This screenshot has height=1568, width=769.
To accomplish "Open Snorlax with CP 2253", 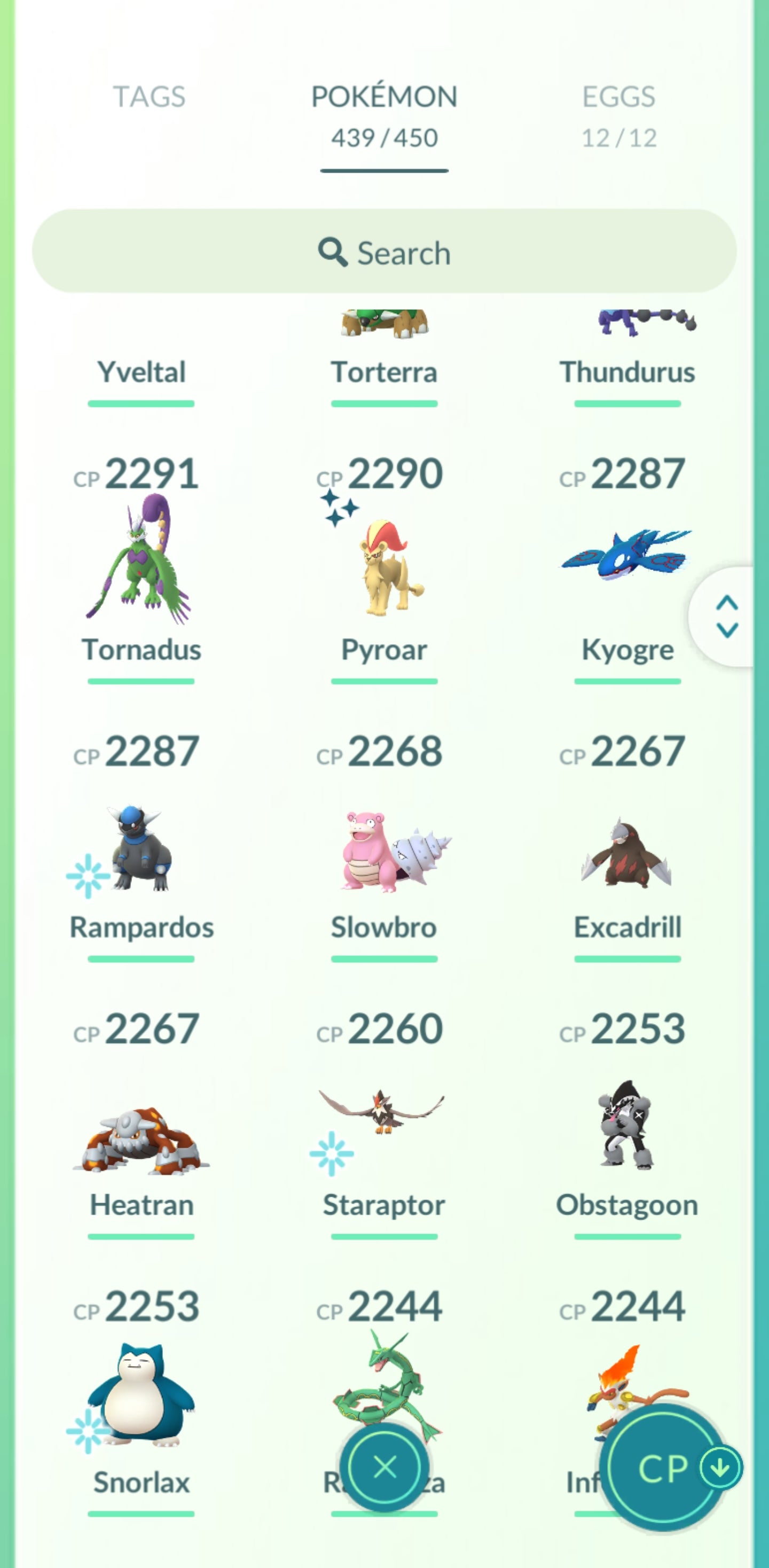I will [x=141, y=1400].
